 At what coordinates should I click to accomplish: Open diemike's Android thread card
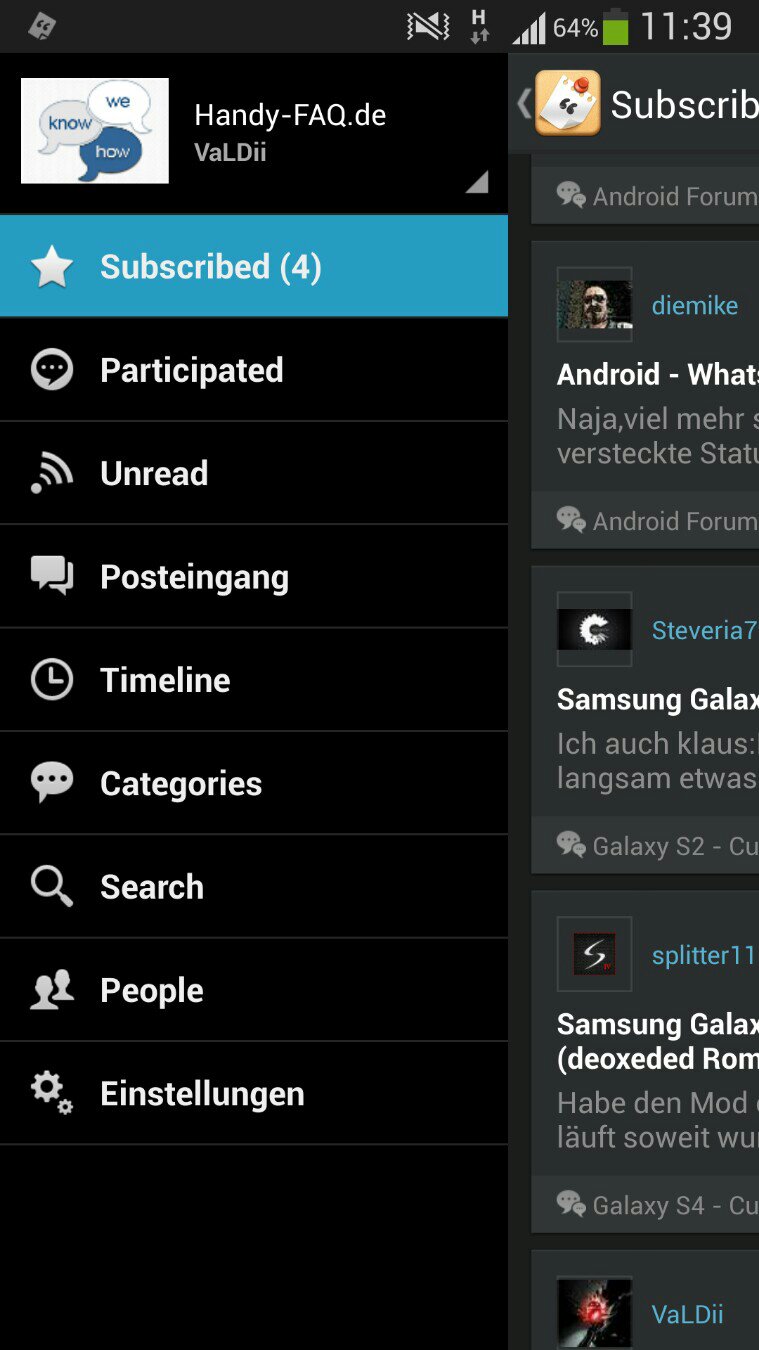pos(645,395)
